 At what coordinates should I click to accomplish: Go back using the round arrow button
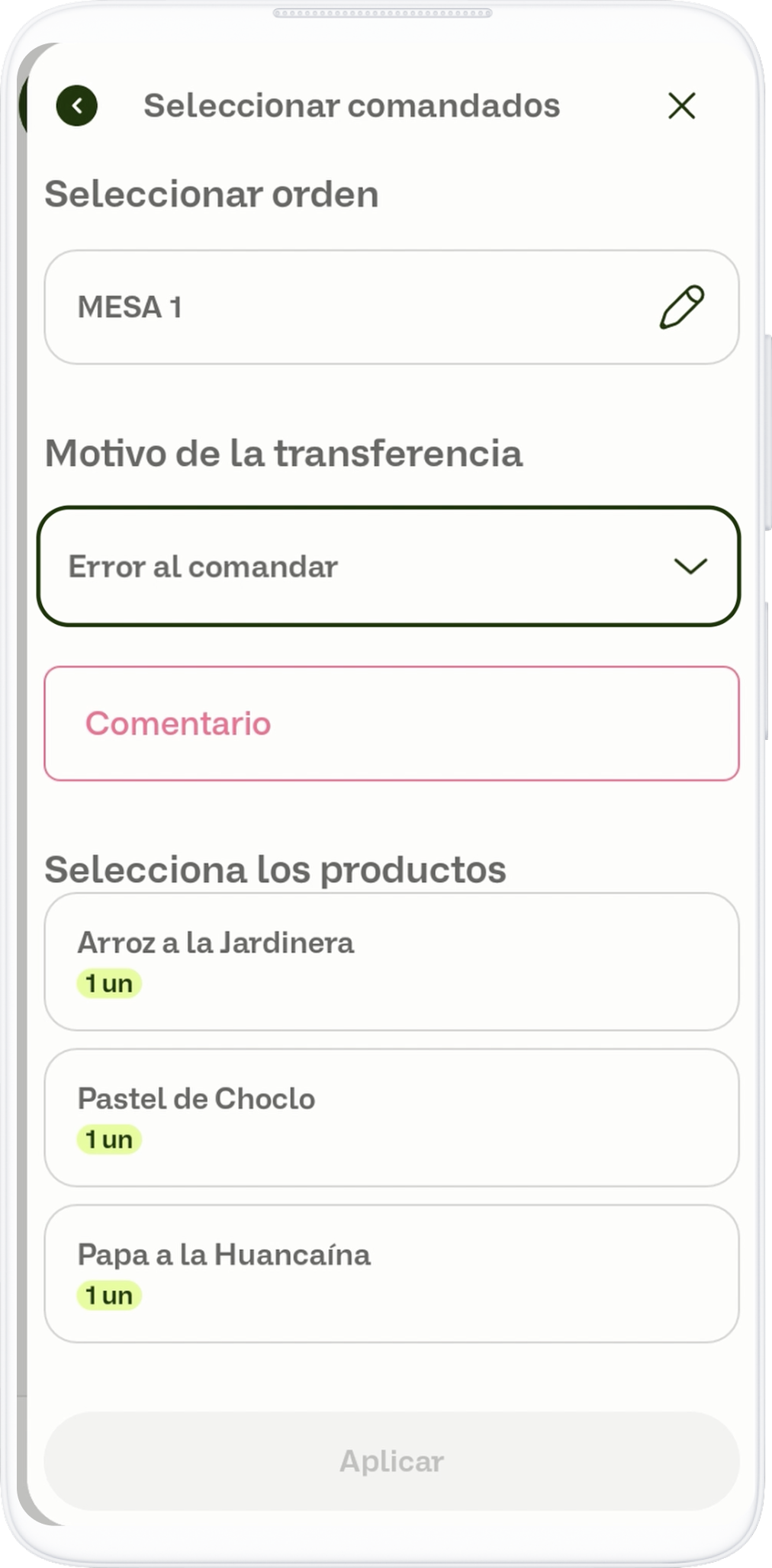pyautogui.click(x=77, y=105)
